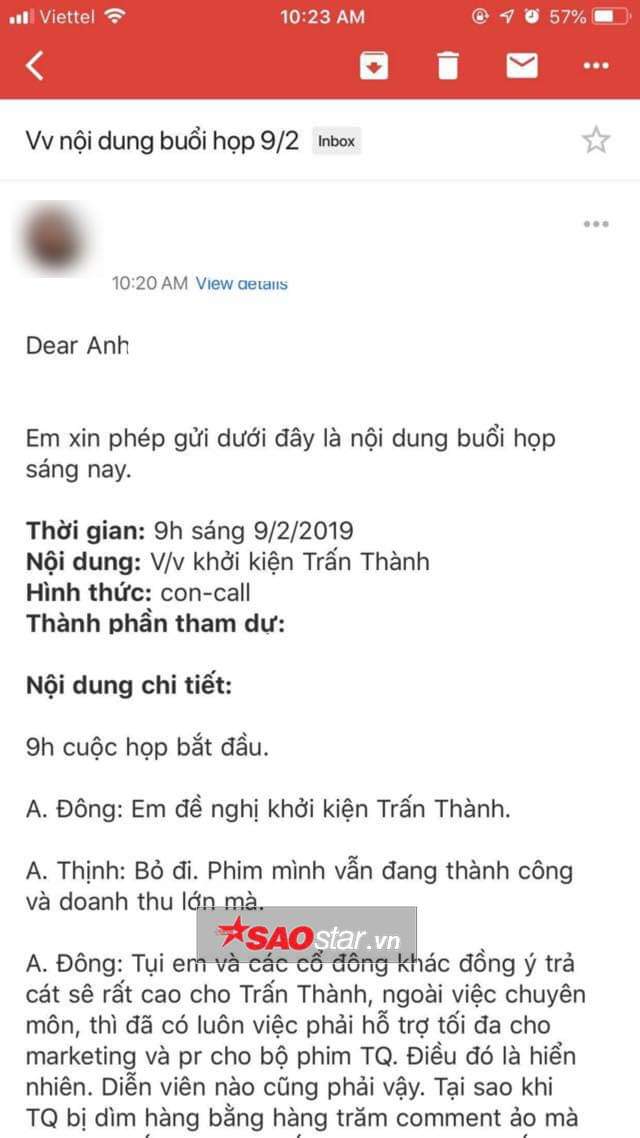Archive this email
This screenshot has width=640, height=1138.
coord(374,66)
